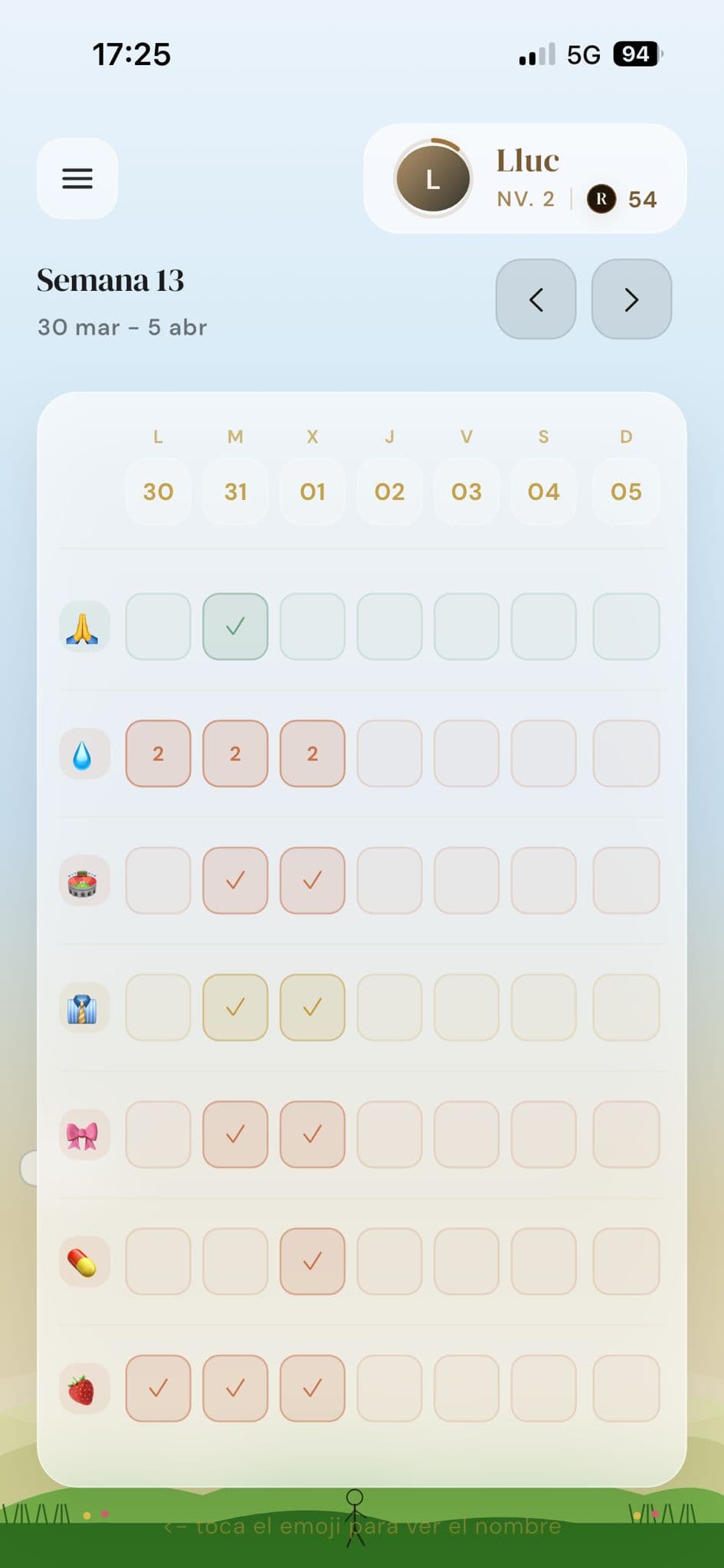The width and height of the screenshot is (724, 1568).
Task: Tap the pill emoji habit
Action: [x=84, y=1263]
